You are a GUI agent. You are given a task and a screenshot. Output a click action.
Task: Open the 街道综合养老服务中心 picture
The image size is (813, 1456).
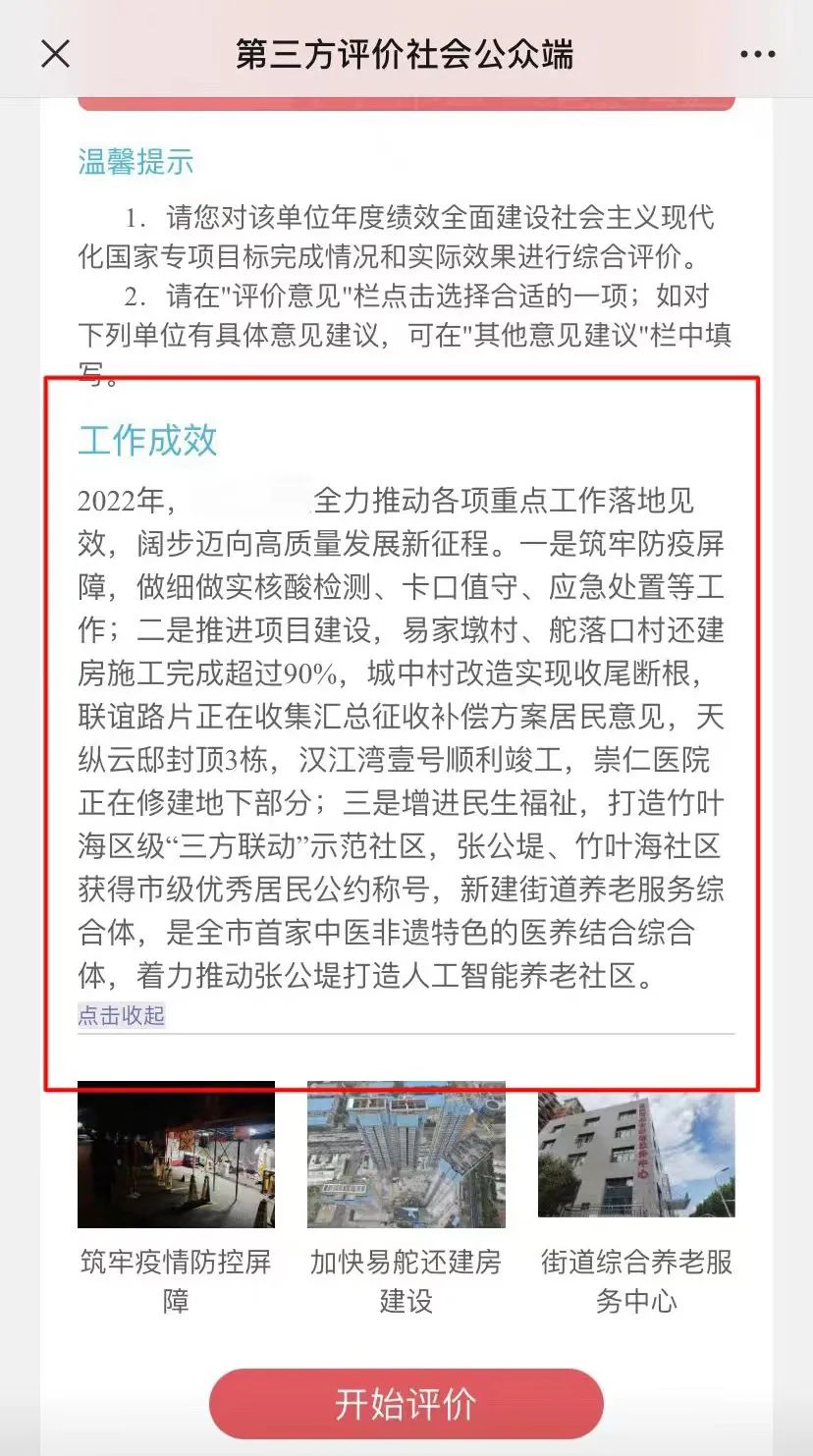pos(636,1155)
